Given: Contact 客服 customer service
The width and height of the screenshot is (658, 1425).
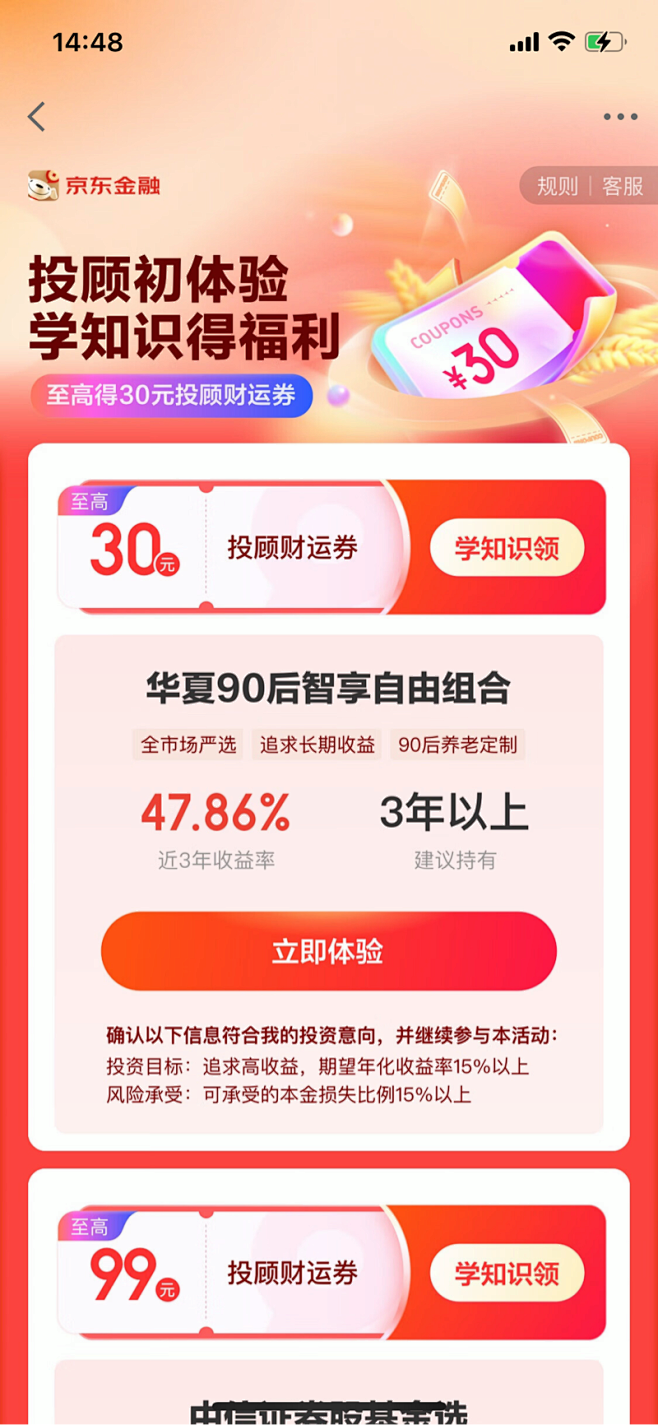Looking at the screenshot, I should 622,186.
